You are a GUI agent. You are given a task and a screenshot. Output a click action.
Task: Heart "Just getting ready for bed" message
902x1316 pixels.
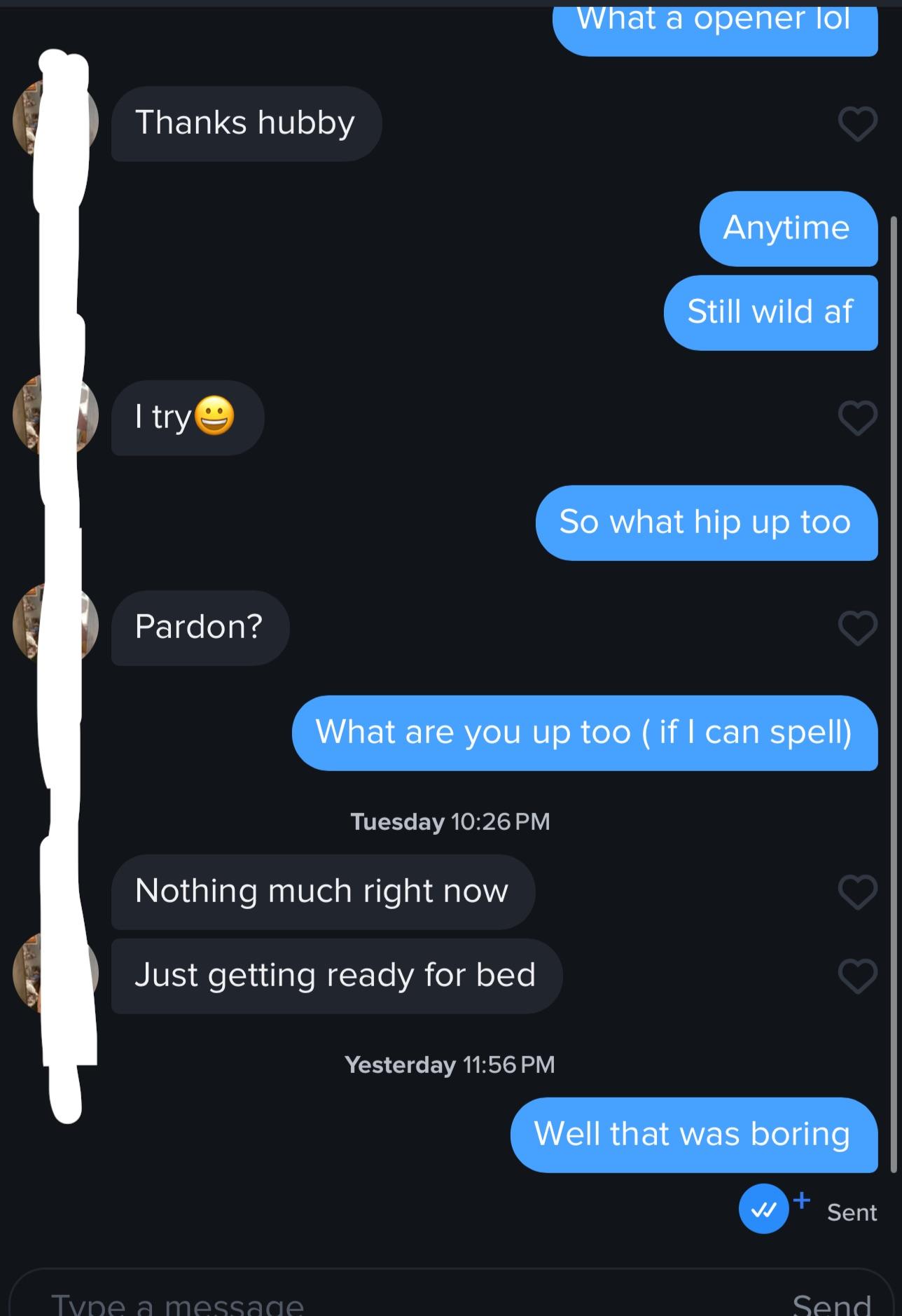click(857, 976)
